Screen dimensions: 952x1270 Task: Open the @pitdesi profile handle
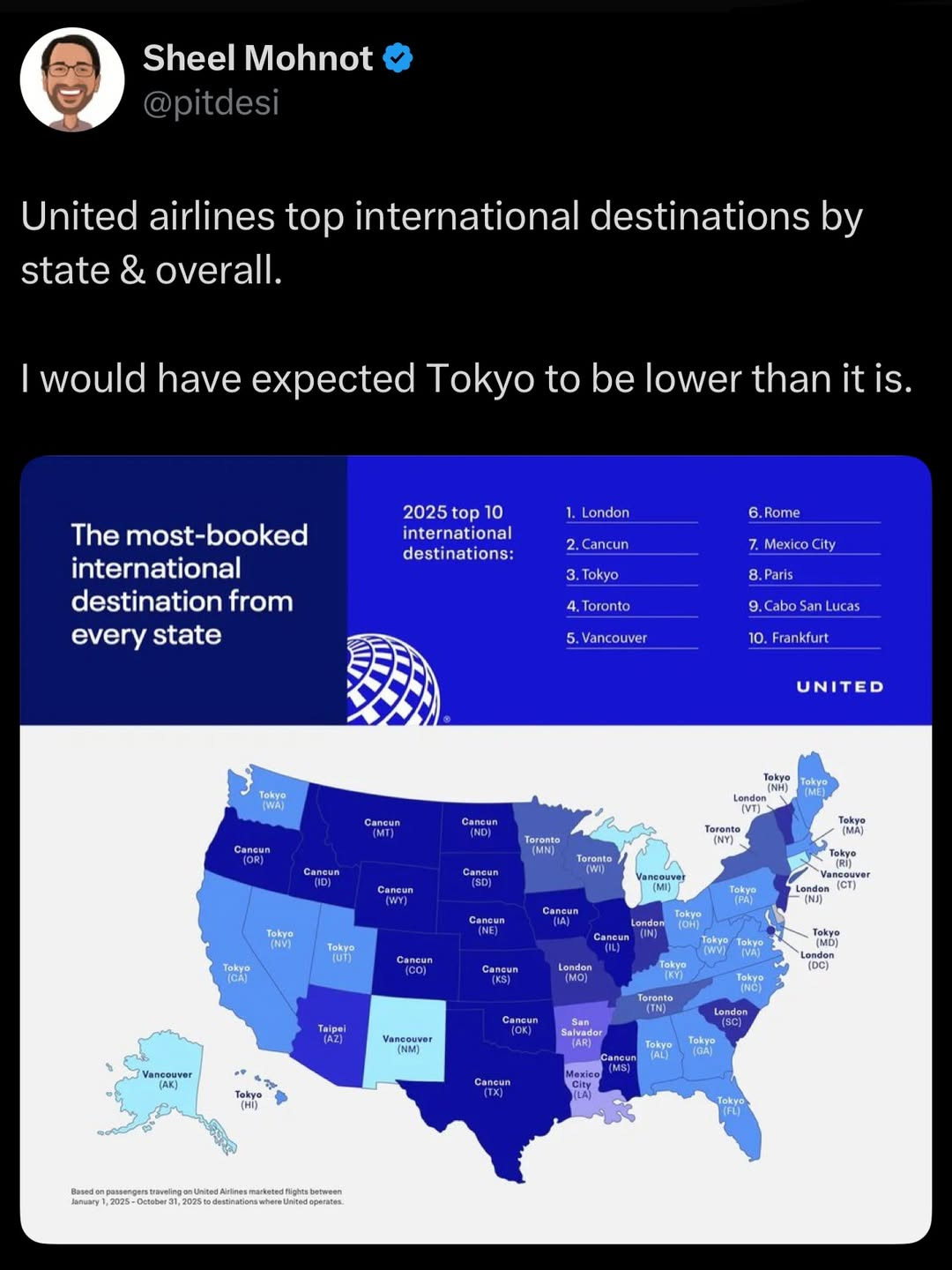tap(211, 103)
